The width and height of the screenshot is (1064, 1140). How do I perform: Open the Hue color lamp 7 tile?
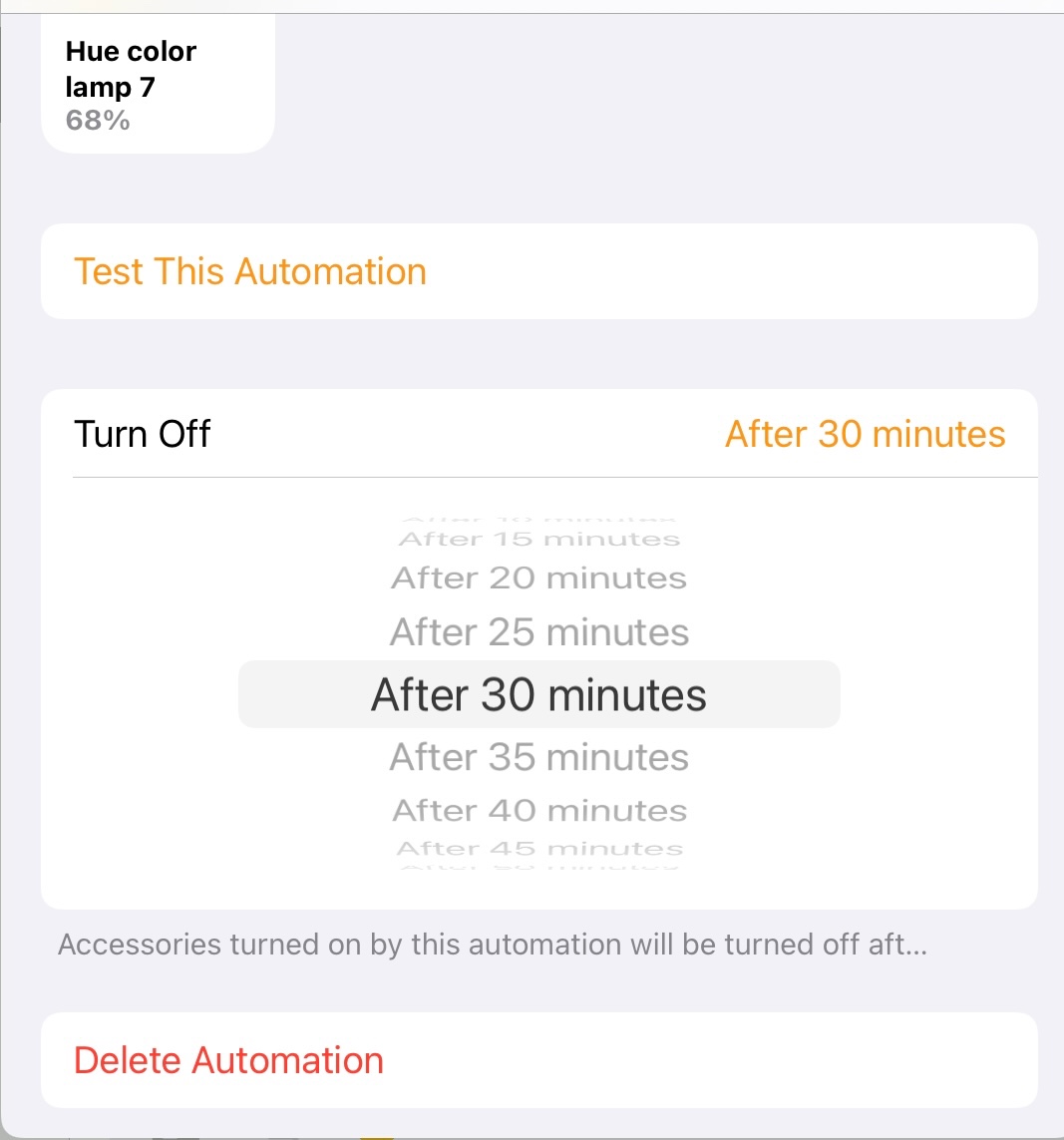(x=157, y=86)
